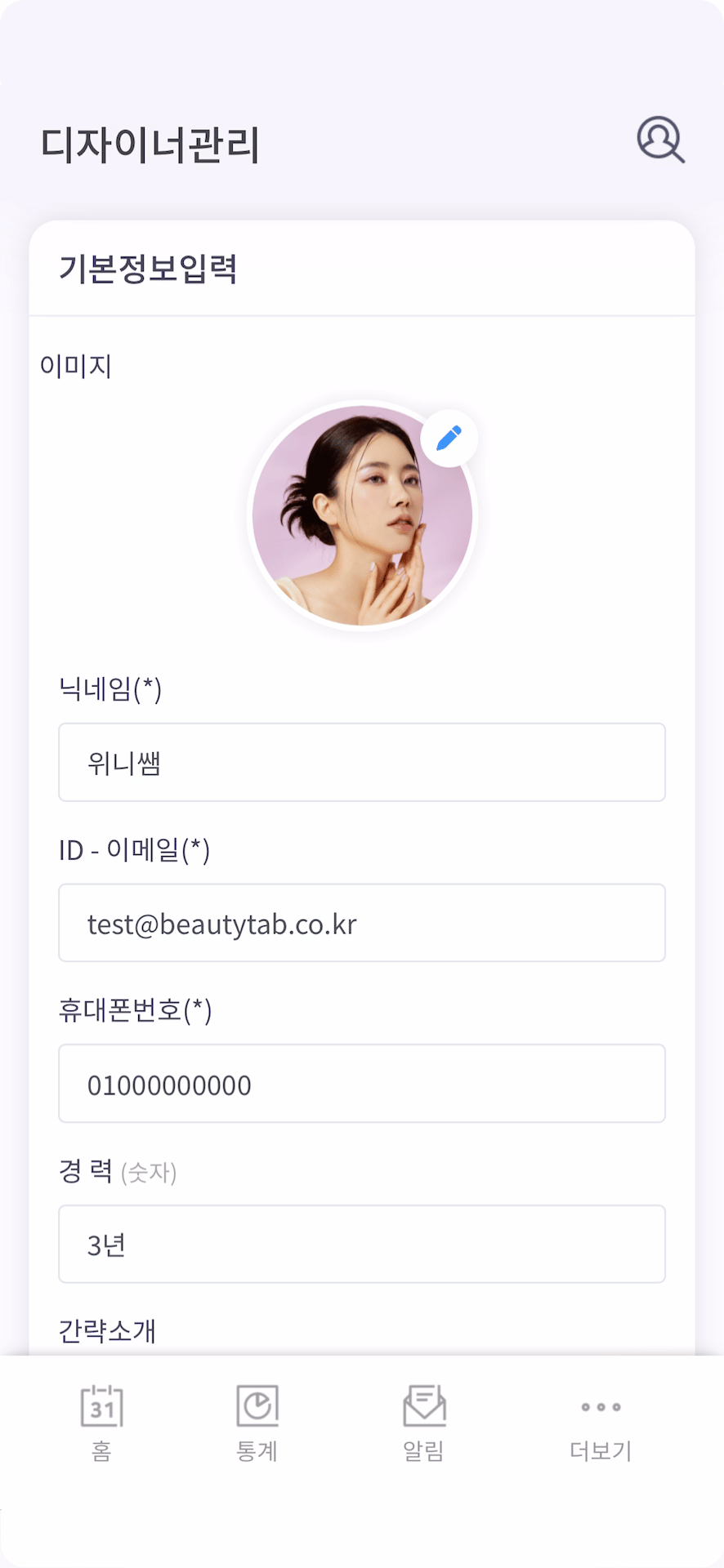
Task: Edit the 휴대폰번호 field
Action: pos(361,1084)
